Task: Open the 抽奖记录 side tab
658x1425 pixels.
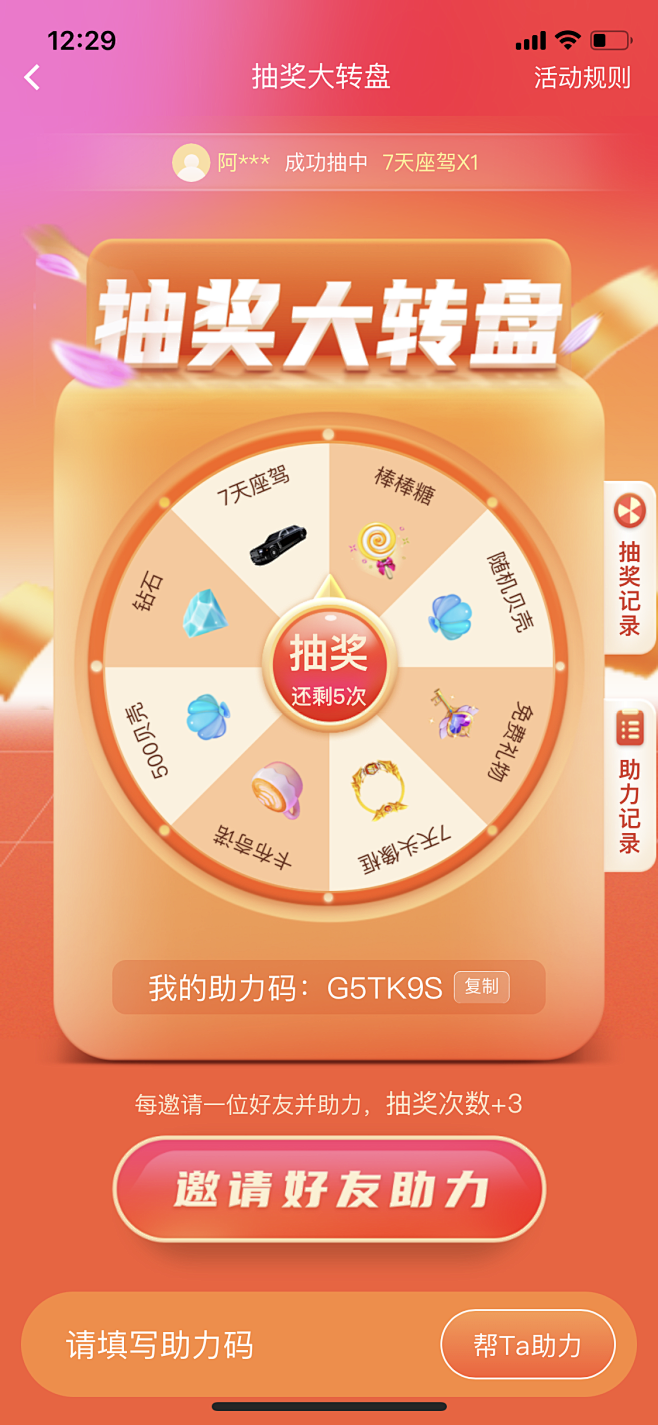Action: coord(630,568)
